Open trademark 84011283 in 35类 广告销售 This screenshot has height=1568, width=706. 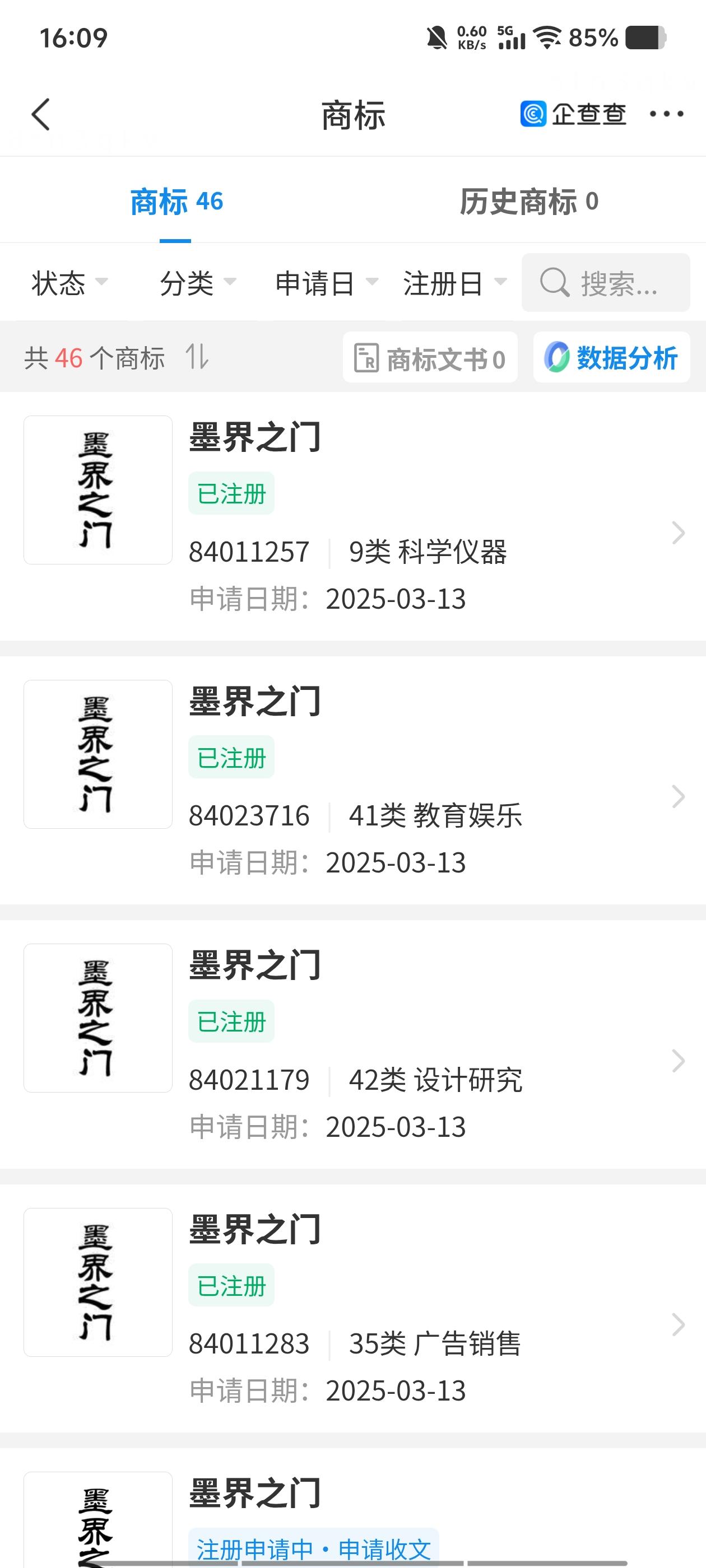point(352,1309)
